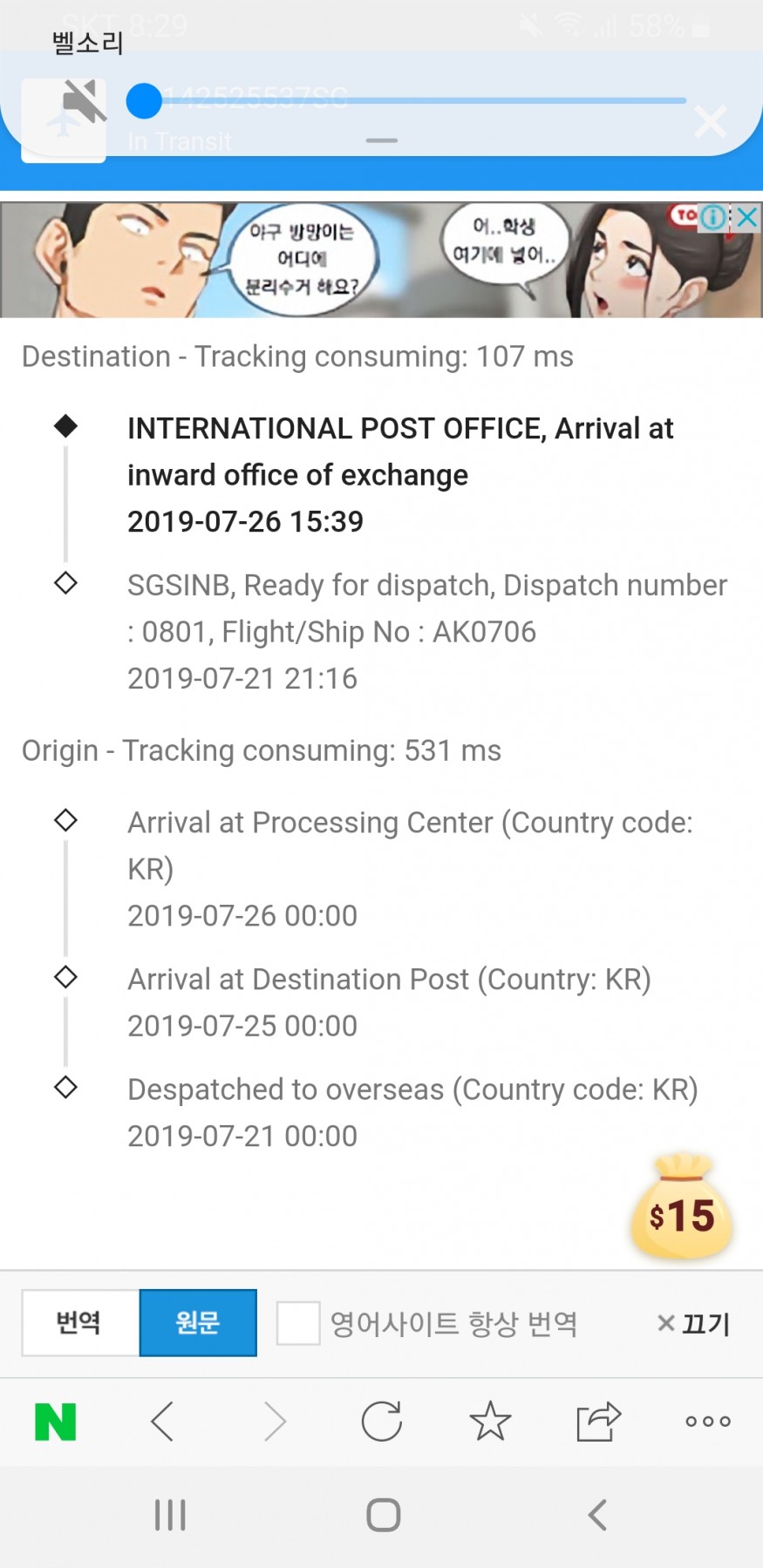Viewport: 763px width, 1568px height.
Task: Expand the volume panel handle
Action: click(x=382, y=140)
